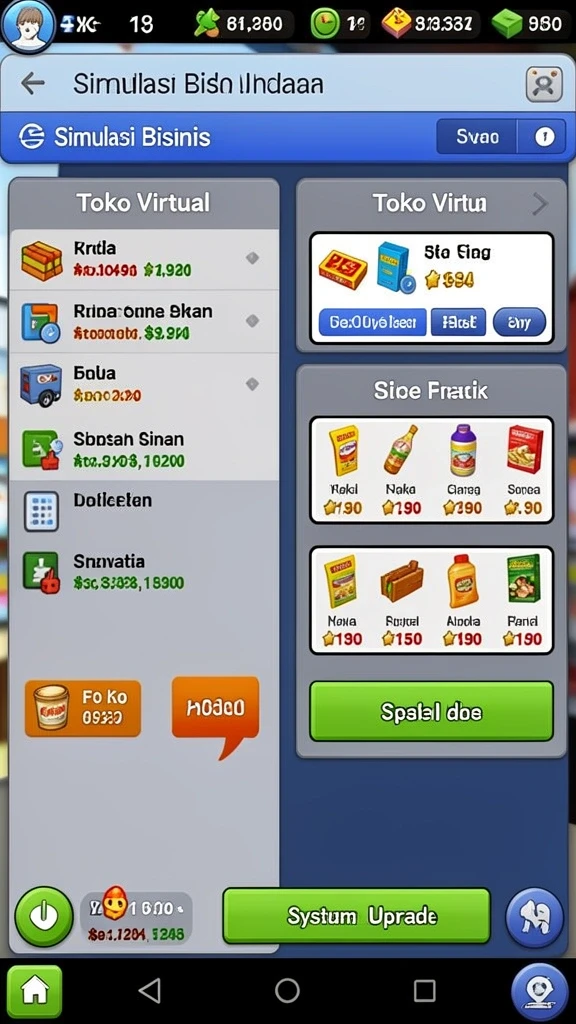The width and height of the screenshot is (576, 1024).
Task: Open recent apps from navigation bar
Action: 424,991
